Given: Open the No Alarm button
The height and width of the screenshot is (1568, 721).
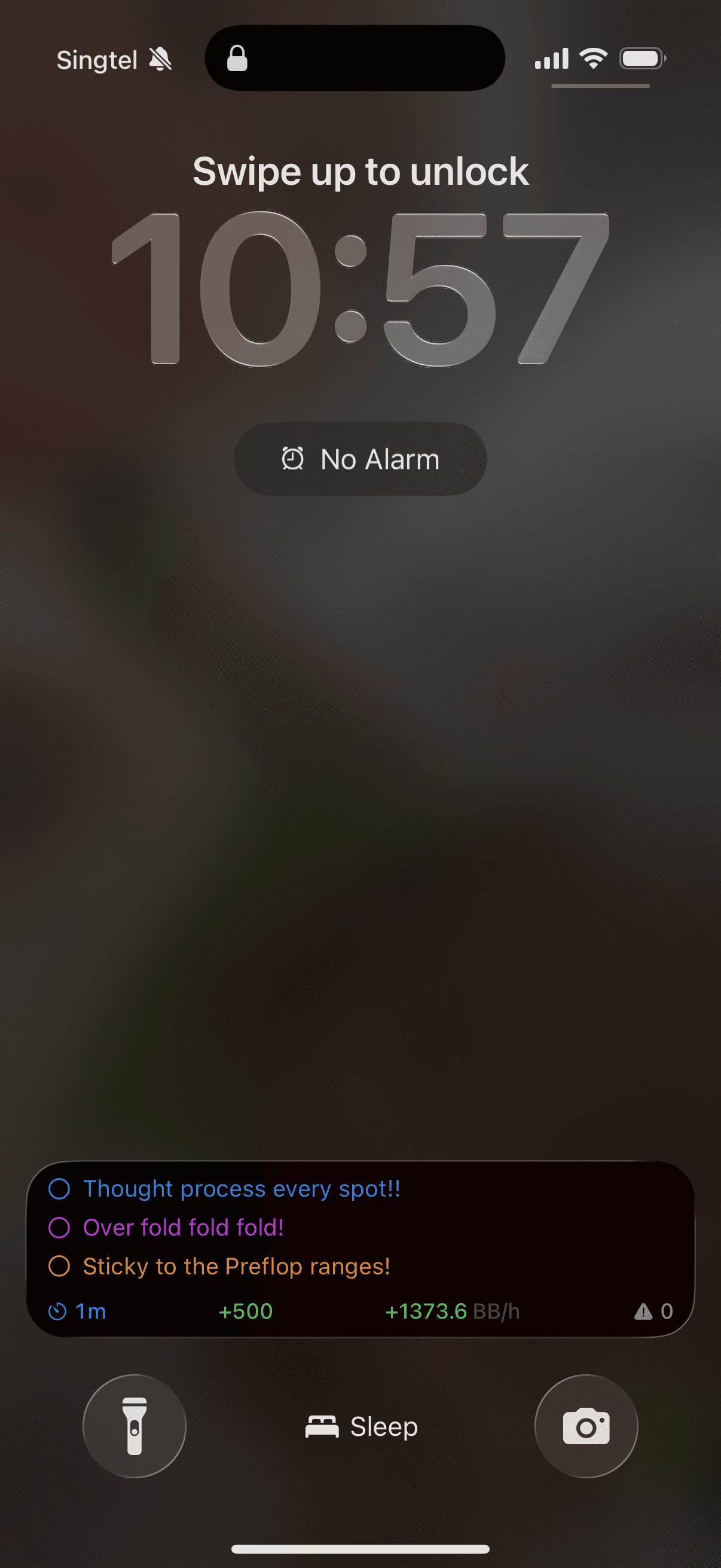Looking at the screenshot, I should click(x=360, y=459).
